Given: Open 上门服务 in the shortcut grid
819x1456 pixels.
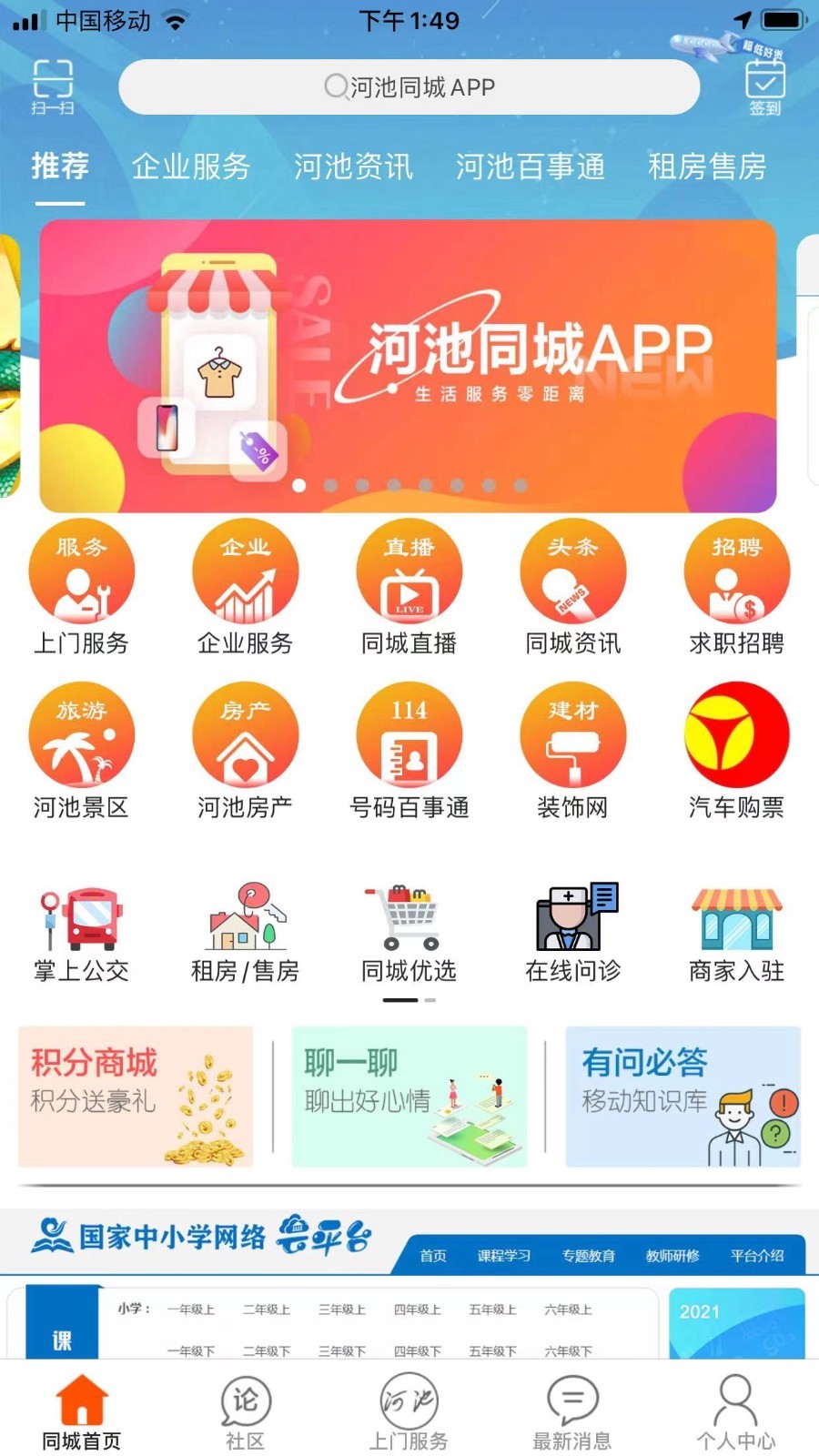Looking at the screenshot, I should tap(82, 587).
